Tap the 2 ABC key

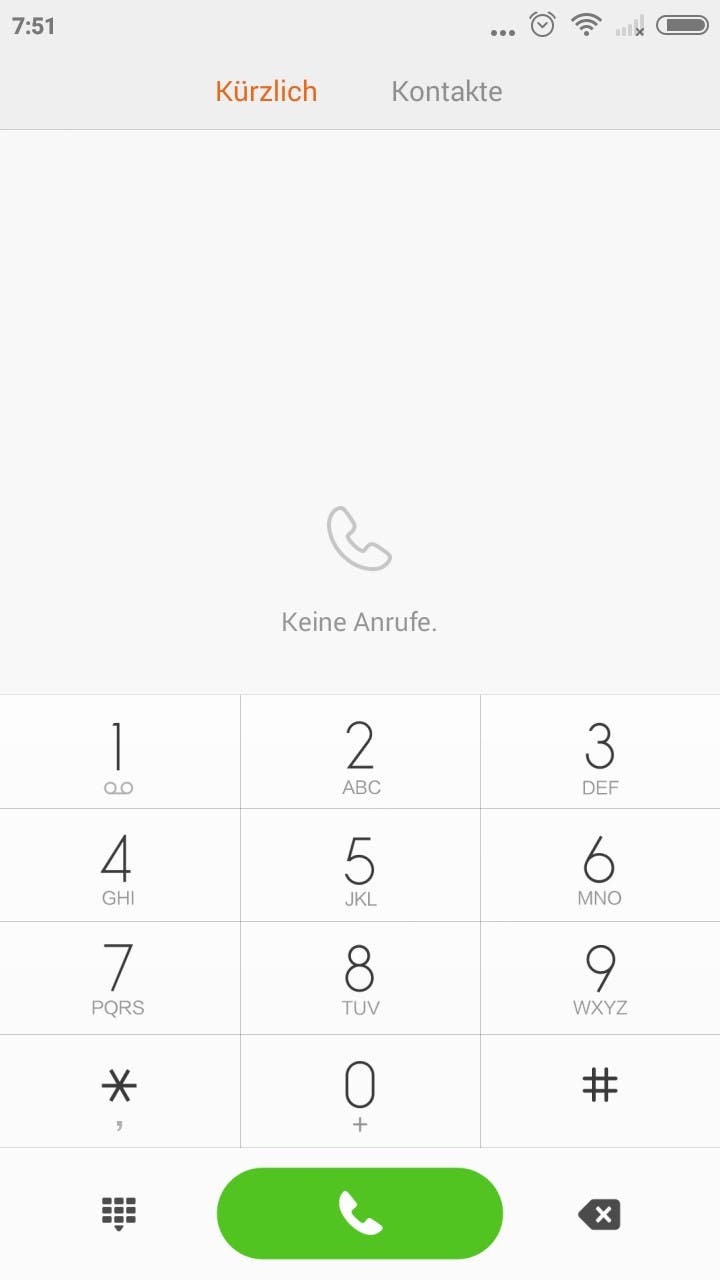(x=360, y=752)
